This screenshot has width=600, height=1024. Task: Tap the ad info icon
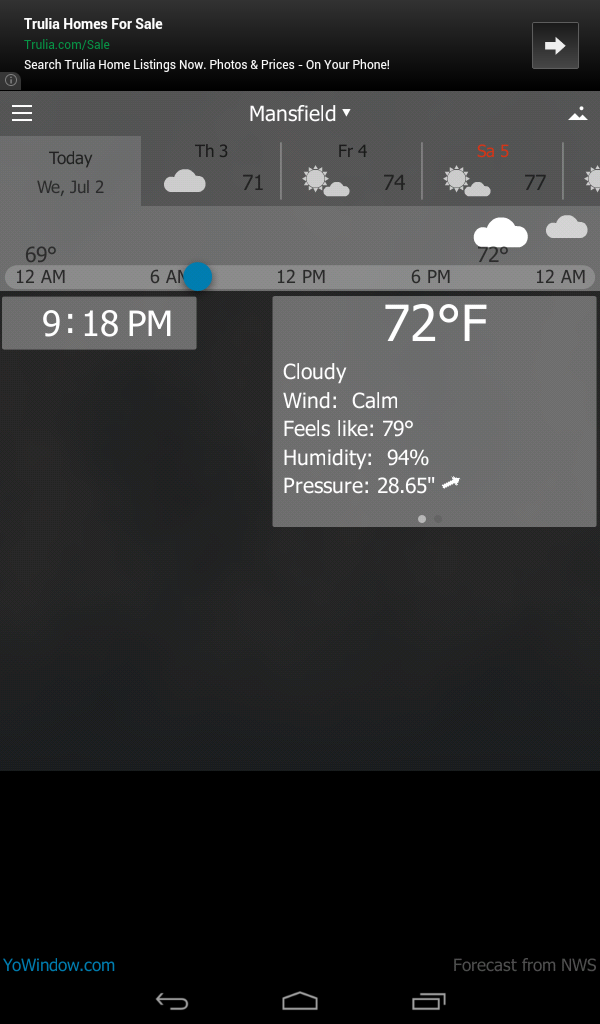[x=10, y=81]
